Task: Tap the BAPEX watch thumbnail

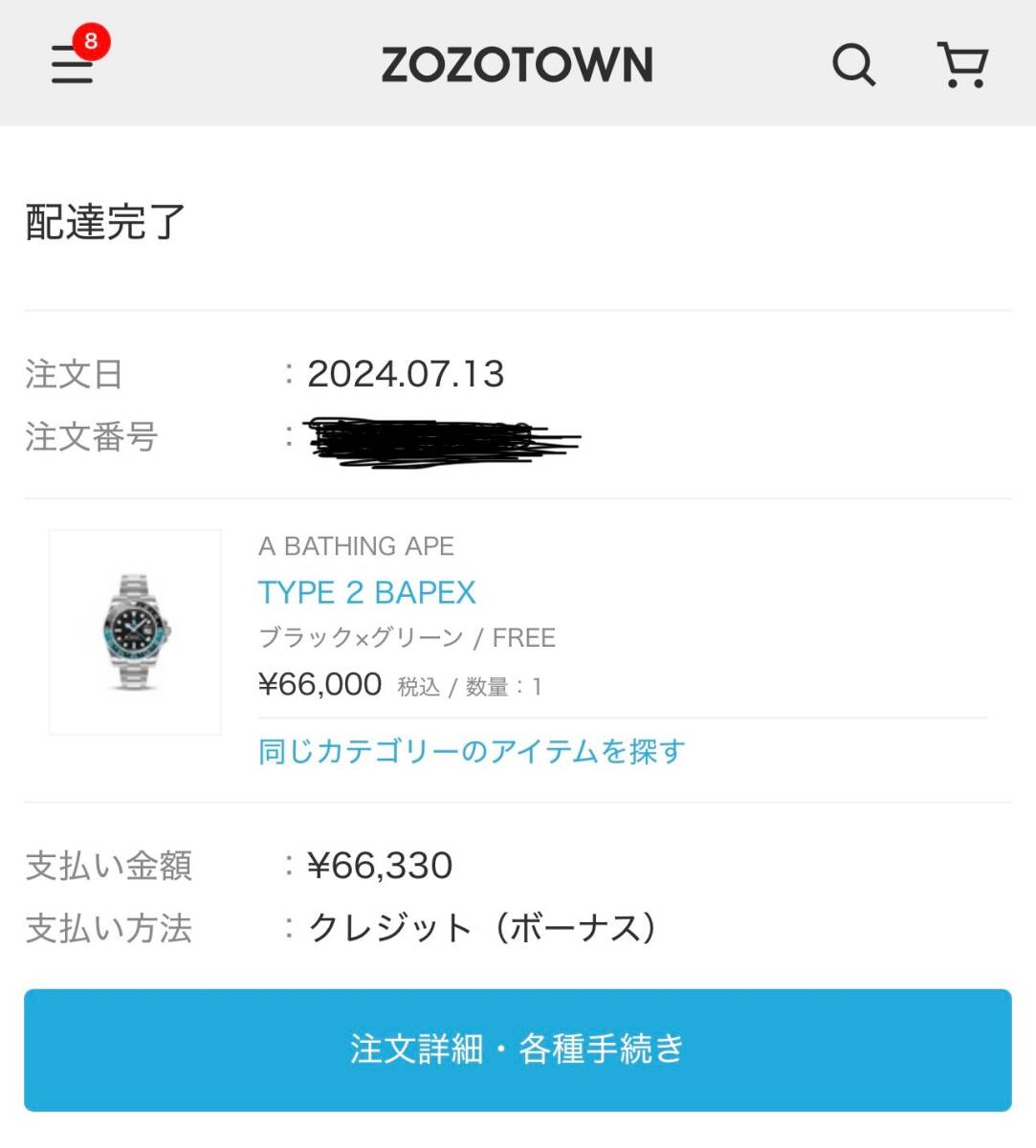Action: click(135, 632)
